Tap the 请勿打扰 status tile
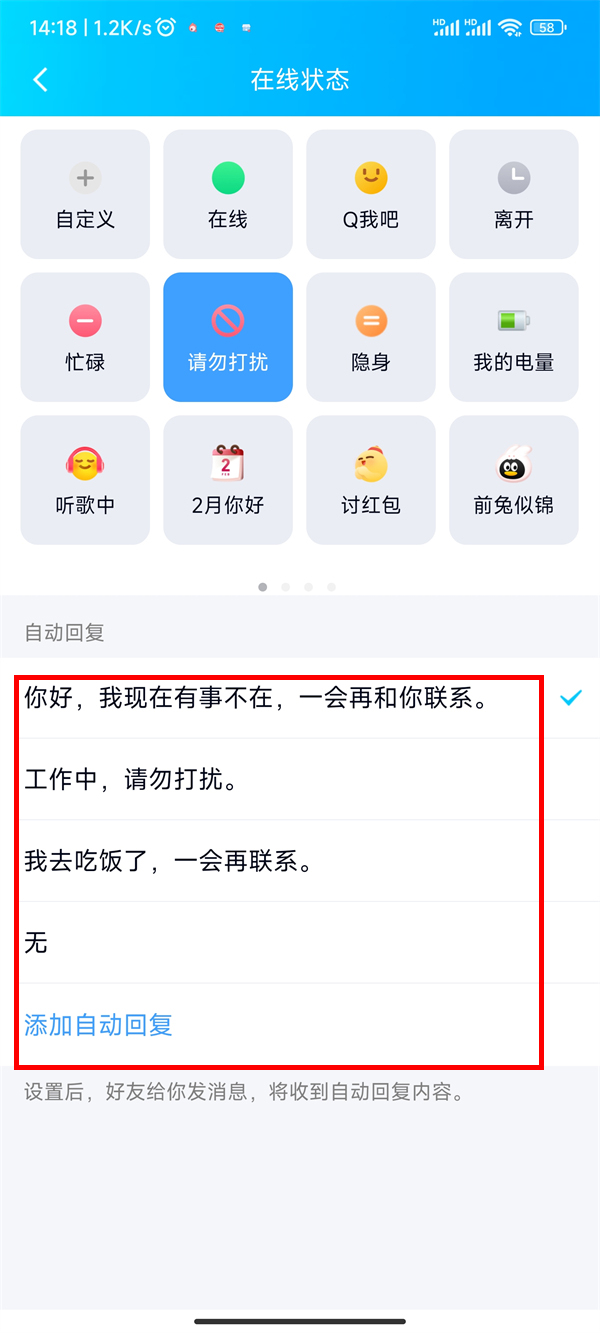 click(228, 337)
